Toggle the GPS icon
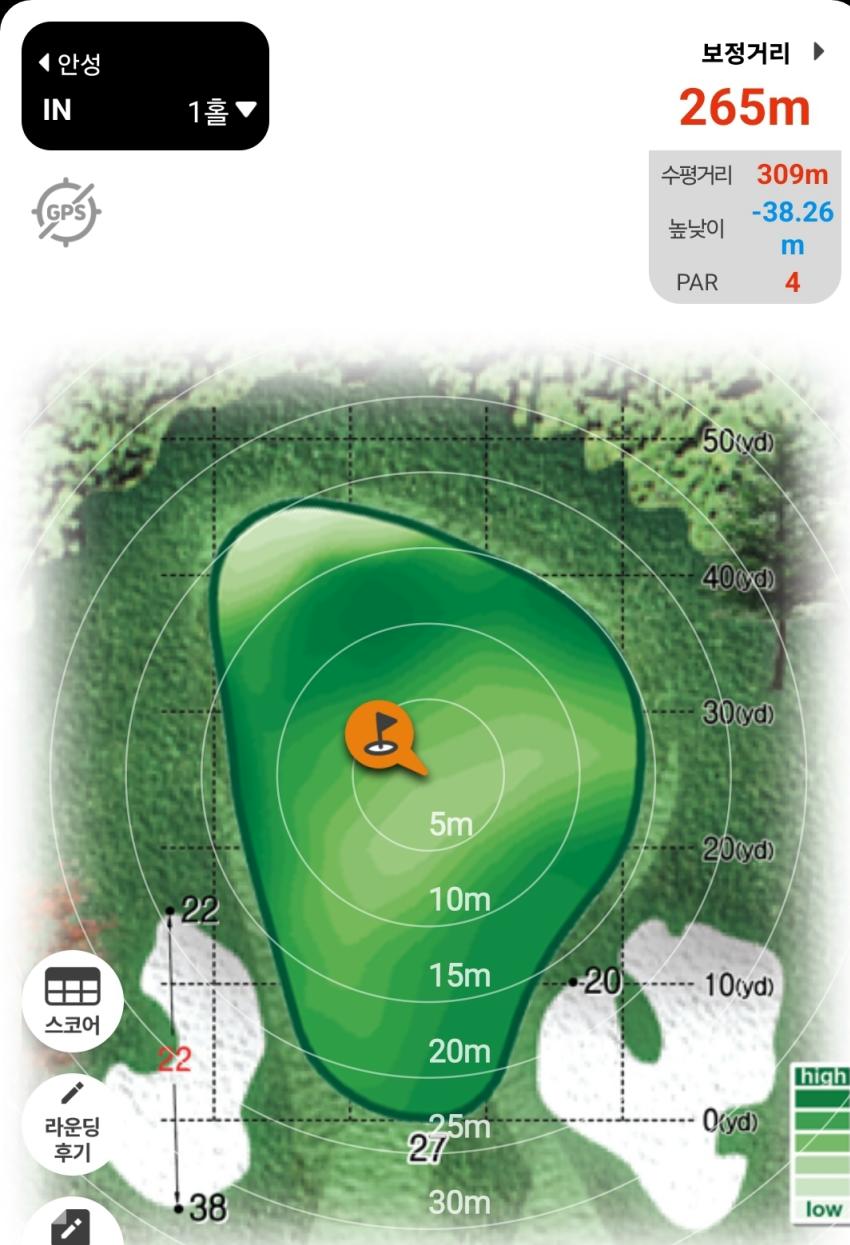Viewport: 850px width, 1245px height. [67, 212]
